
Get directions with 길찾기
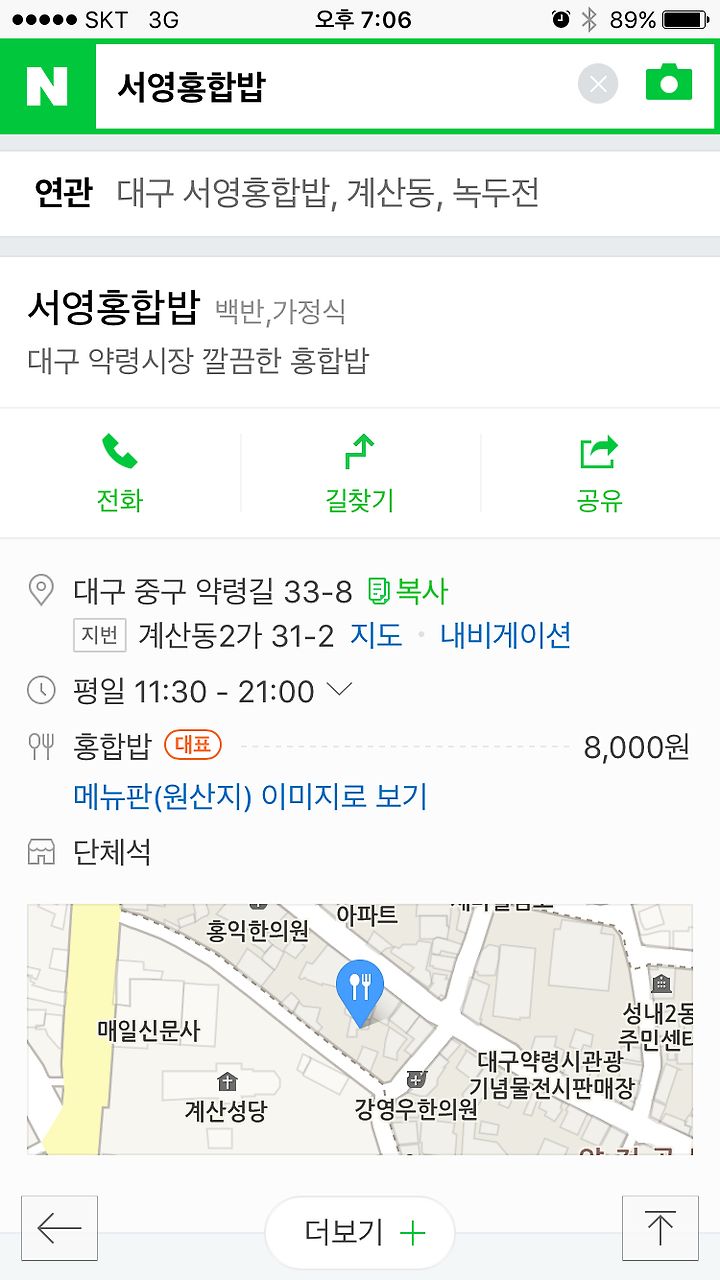pyautogui.click(x=360, y=473)
